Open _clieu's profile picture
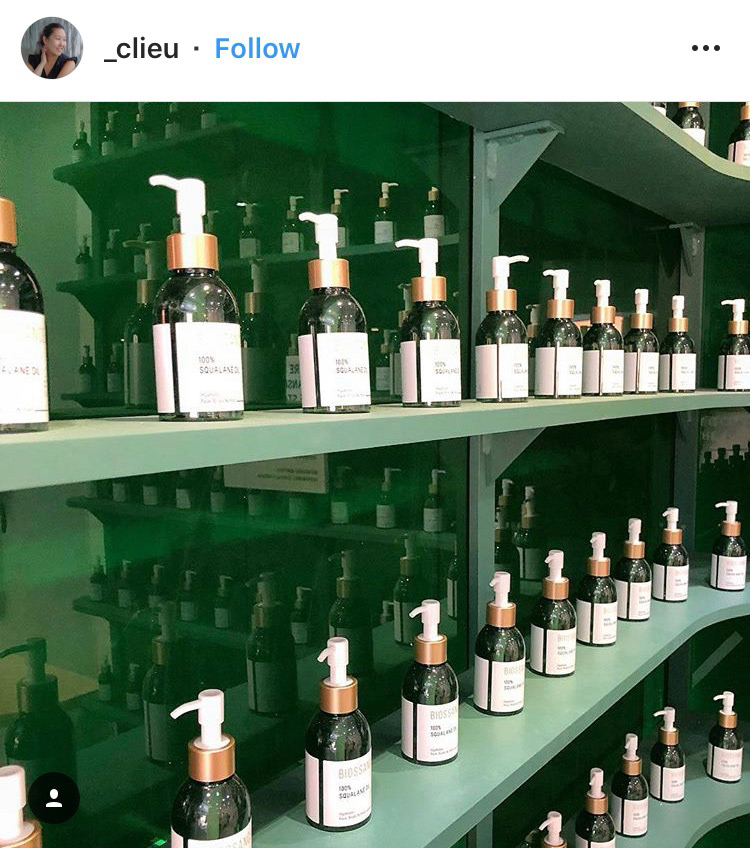This screenshot has width=750, height=848. pyautogui.click(x=52, y=48)
